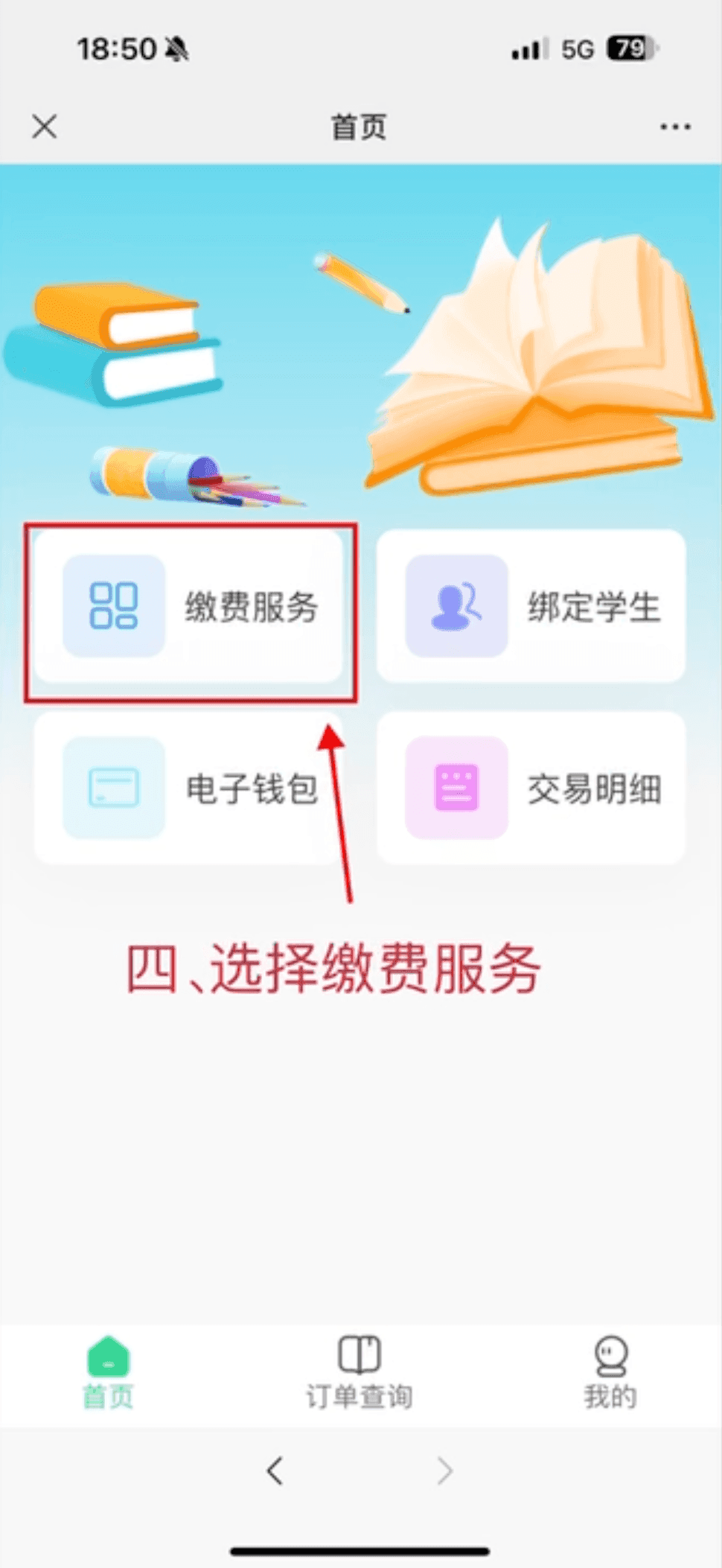This screenshot has width=722, height=1568.
Task: Open 电子钱包 e-wallet
Action: click(189, 788)
